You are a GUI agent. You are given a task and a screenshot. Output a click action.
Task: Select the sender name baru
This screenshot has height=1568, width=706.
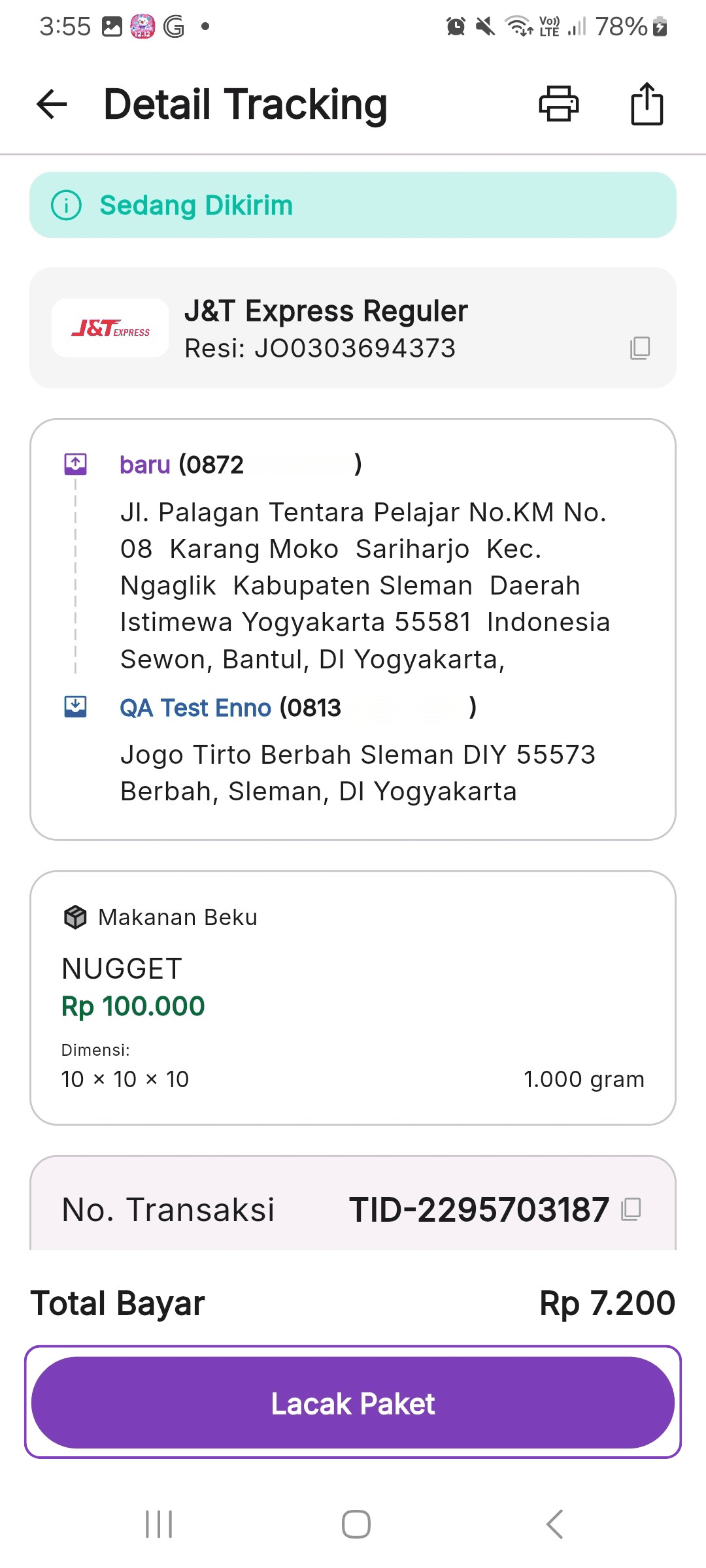[144, 465]
